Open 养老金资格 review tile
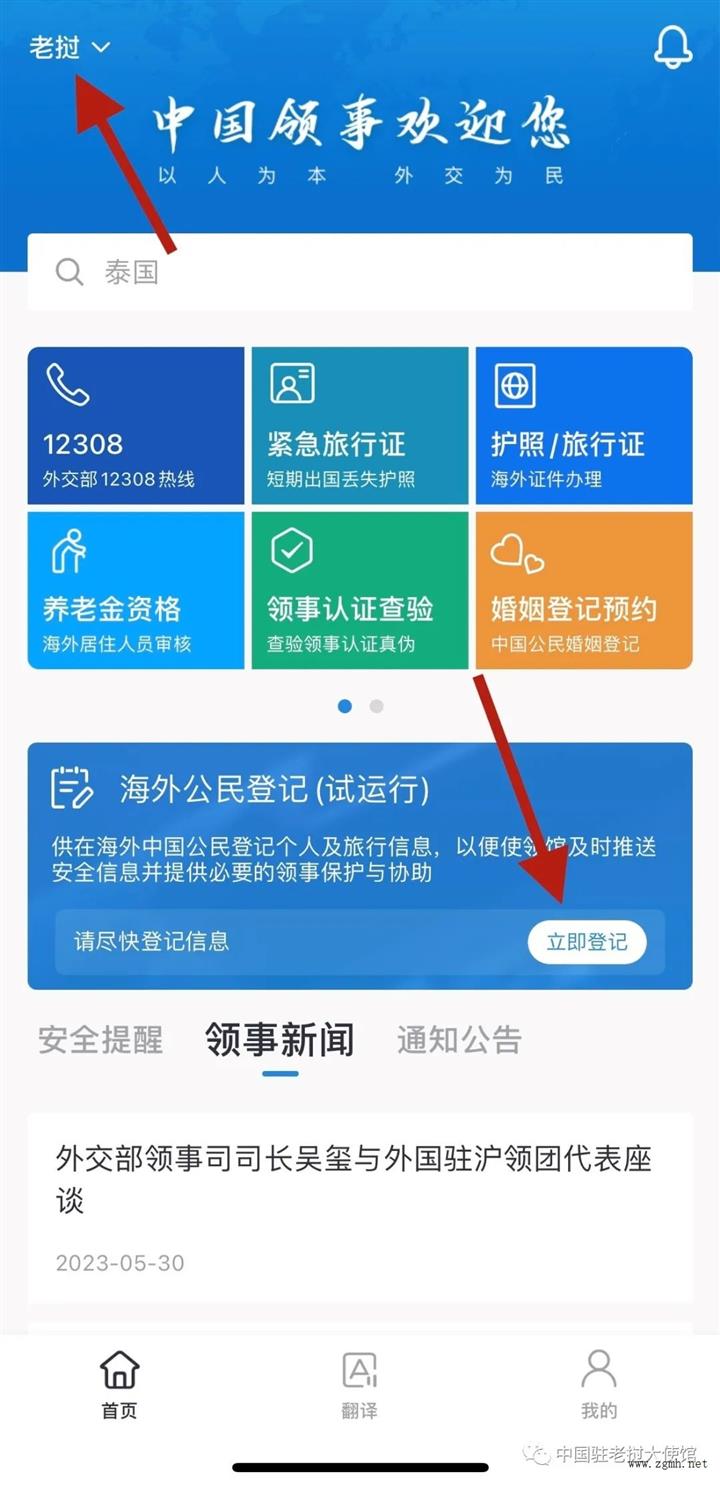Viewport: 720px width, 1486px height. tap(136, 590)
